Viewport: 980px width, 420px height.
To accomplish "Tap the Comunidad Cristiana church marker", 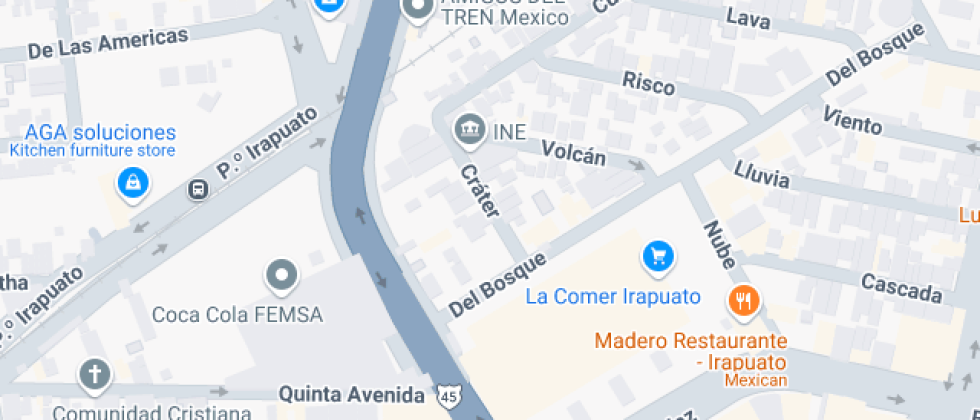I will click(x=94, y=375).
